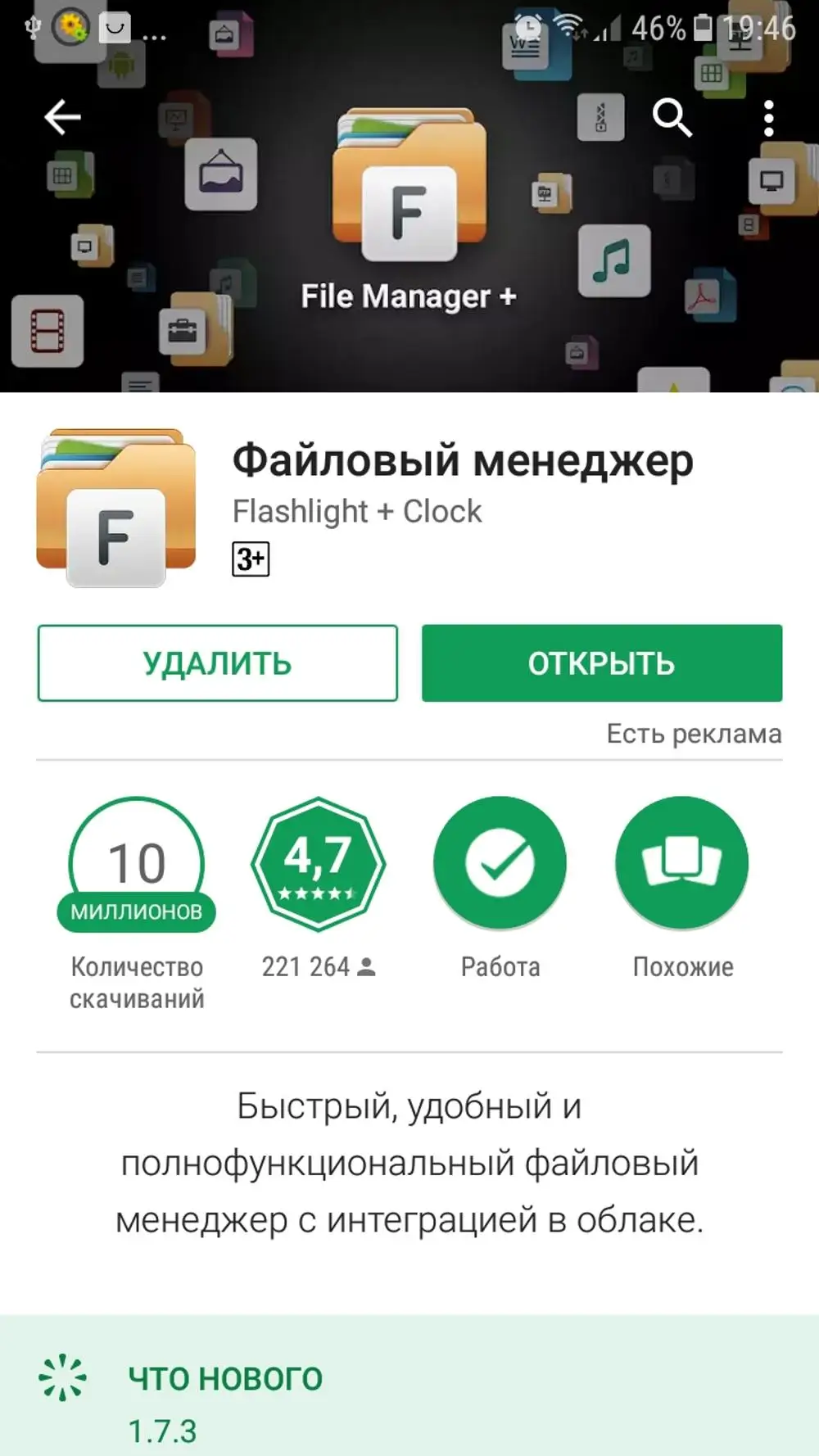
Task: Tap the УДАЛИТЬ button to uninstall
Action: pos(218,663)
